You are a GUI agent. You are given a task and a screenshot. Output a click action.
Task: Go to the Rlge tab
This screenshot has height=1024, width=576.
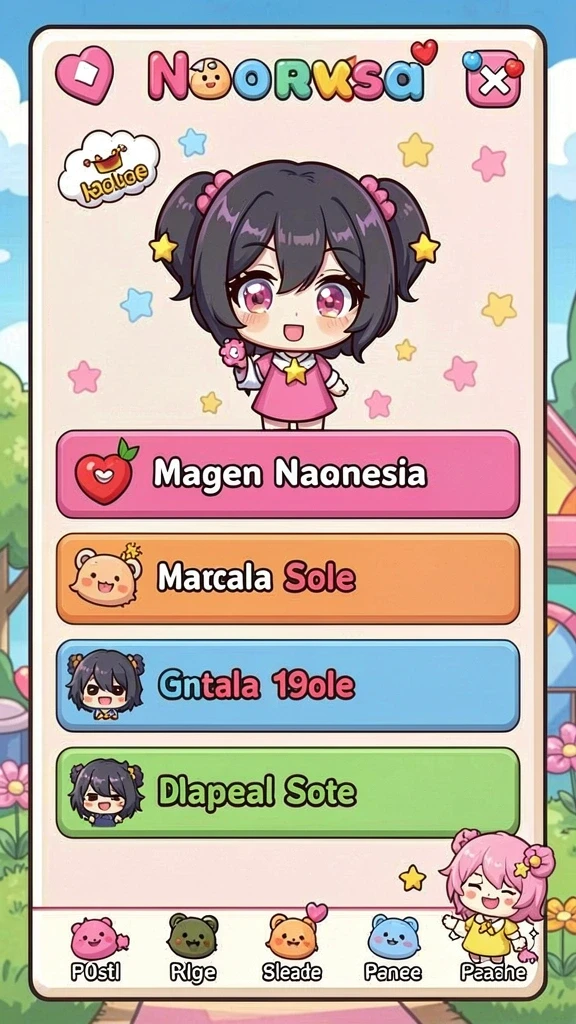click(193, 949)
